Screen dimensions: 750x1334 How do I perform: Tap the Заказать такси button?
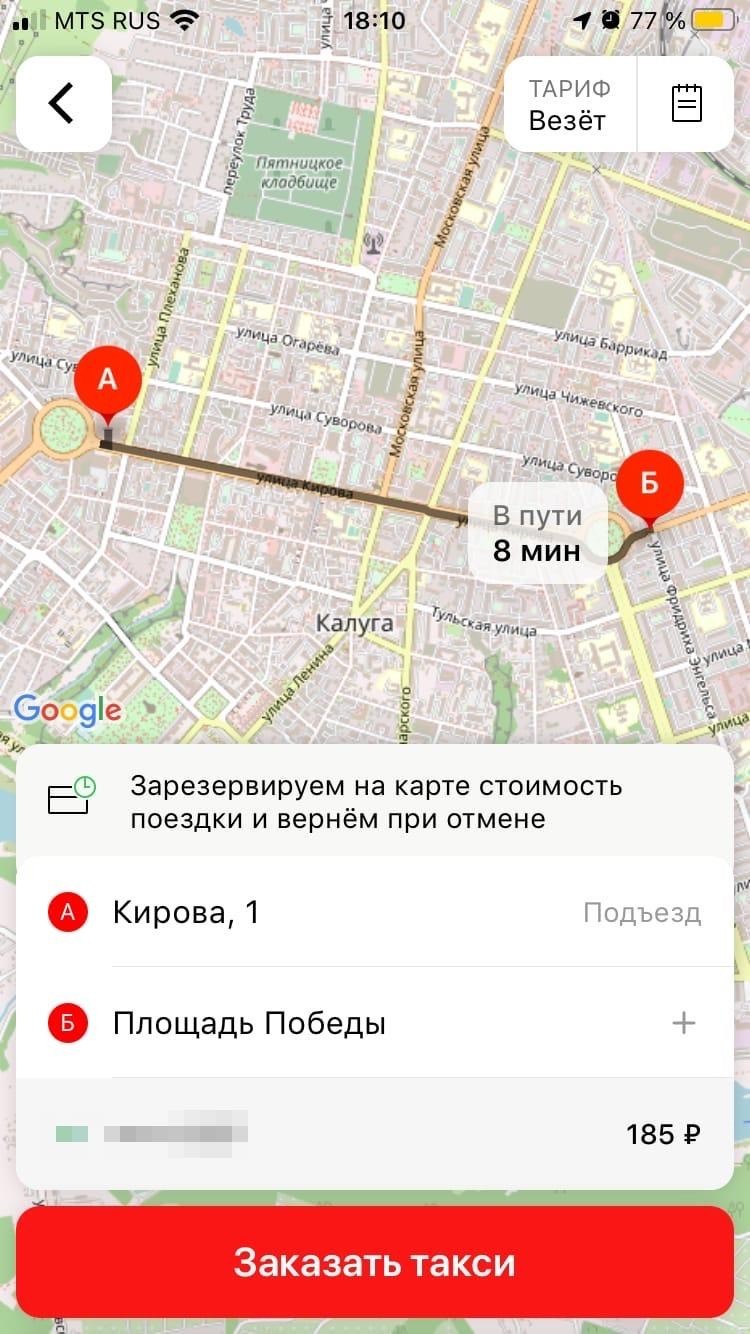click(375, 1263)
